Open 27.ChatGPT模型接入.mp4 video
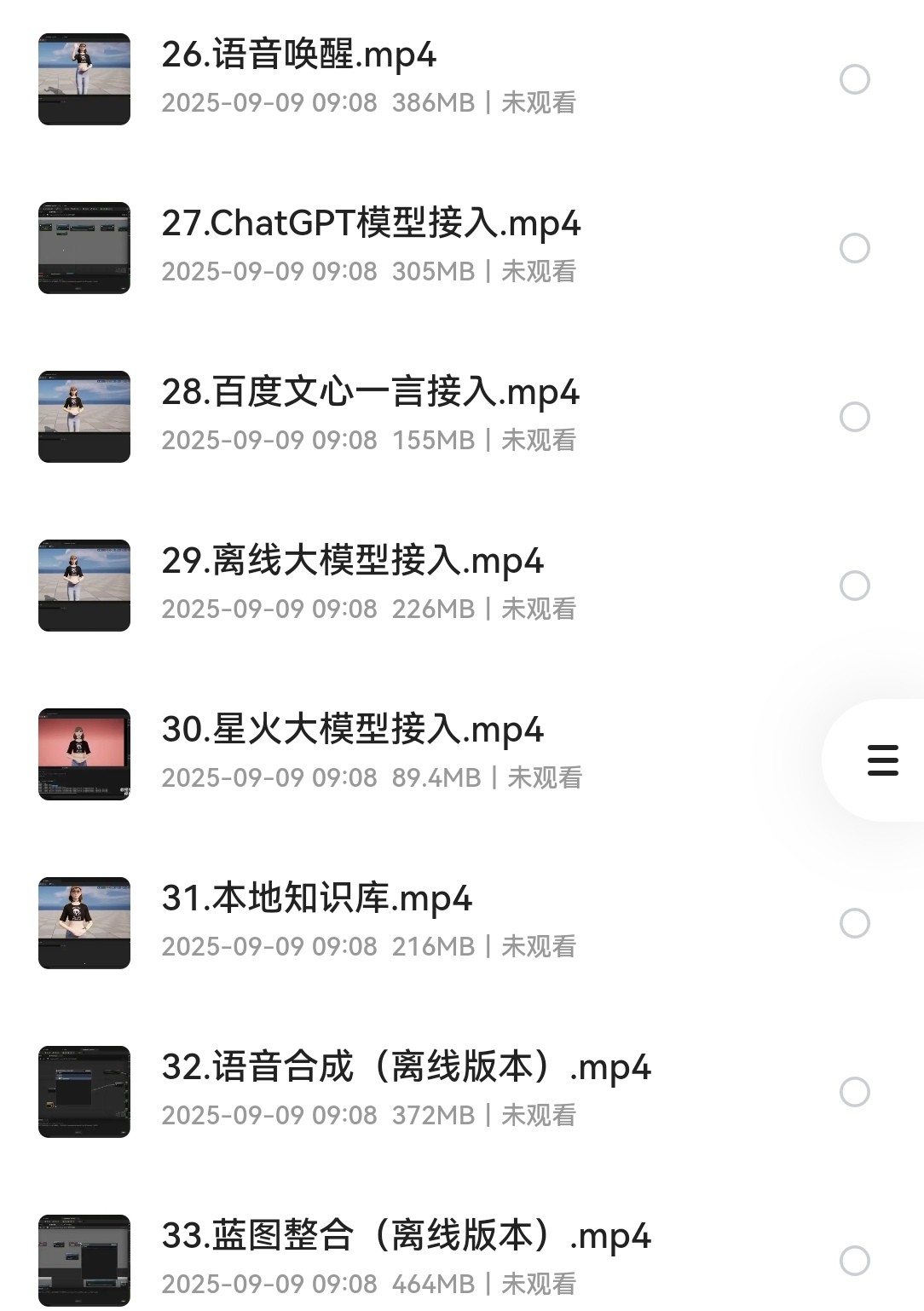Image resolution: width=924 pixels, height=1311 pixels. point(370,224)
